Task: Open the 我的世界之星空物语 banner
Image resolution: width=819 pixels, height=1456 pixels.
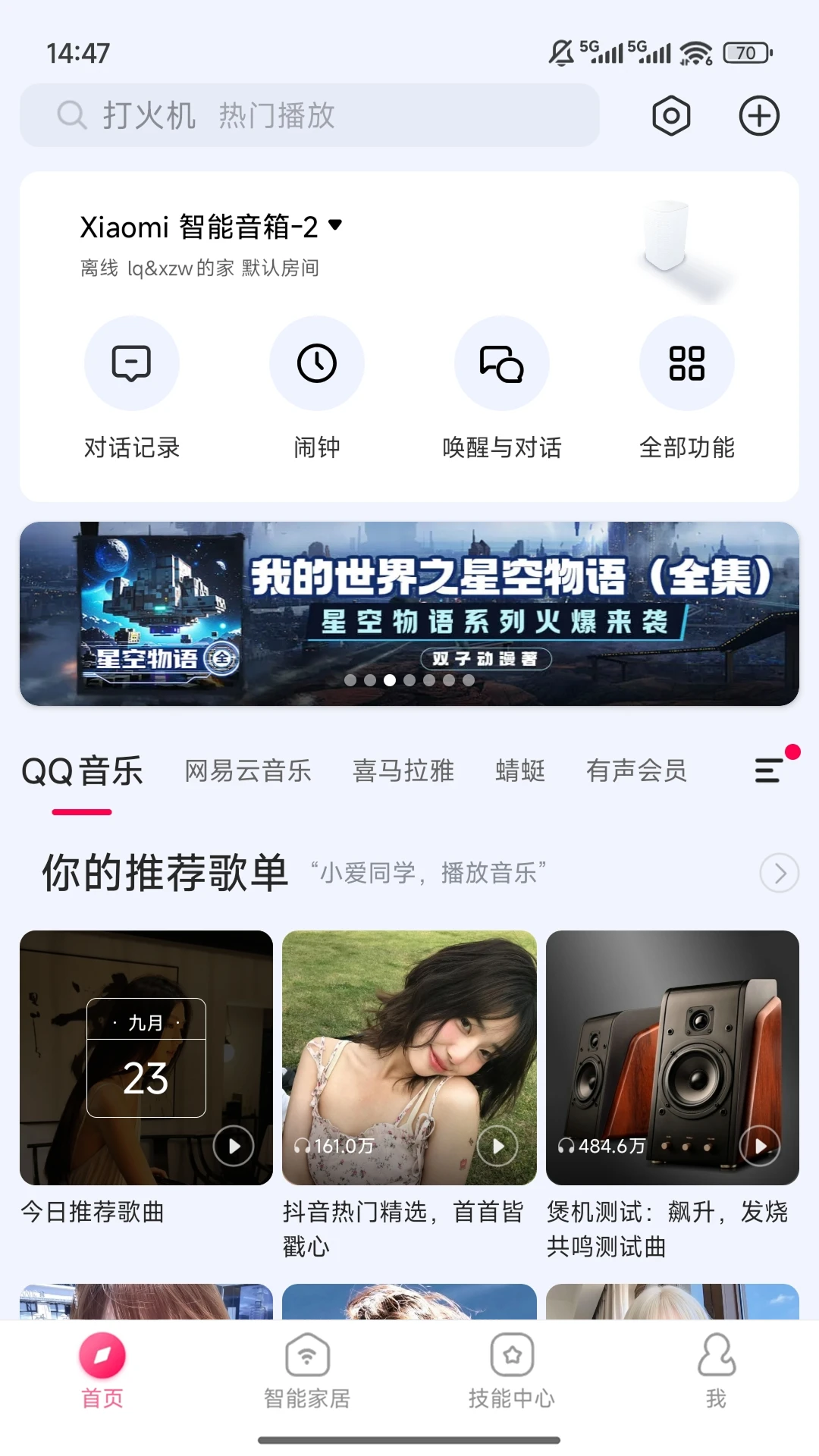Action: coord(409,613)
